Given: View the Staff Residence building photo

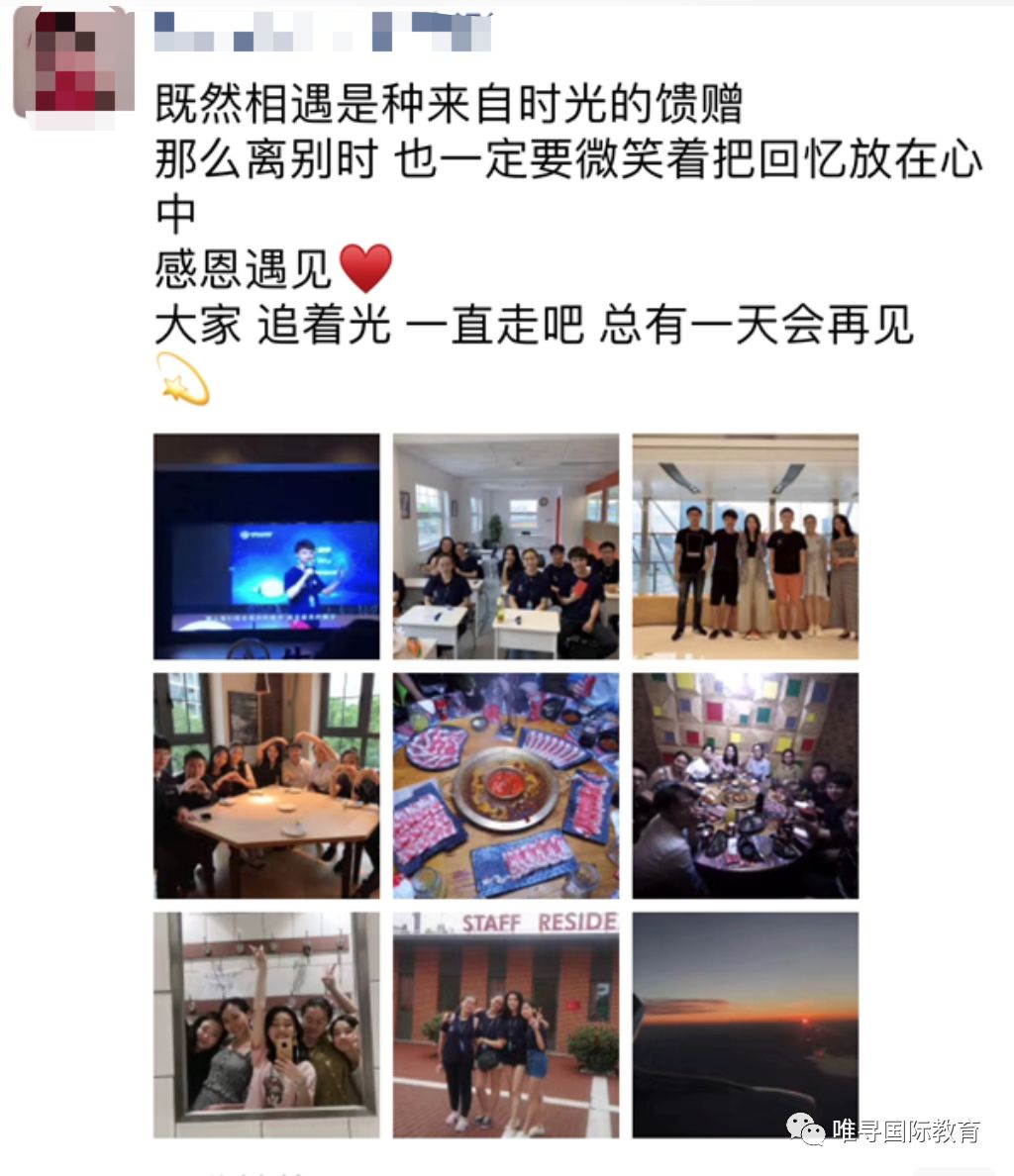Looking at the screenshot, I should coord(506,1026).
